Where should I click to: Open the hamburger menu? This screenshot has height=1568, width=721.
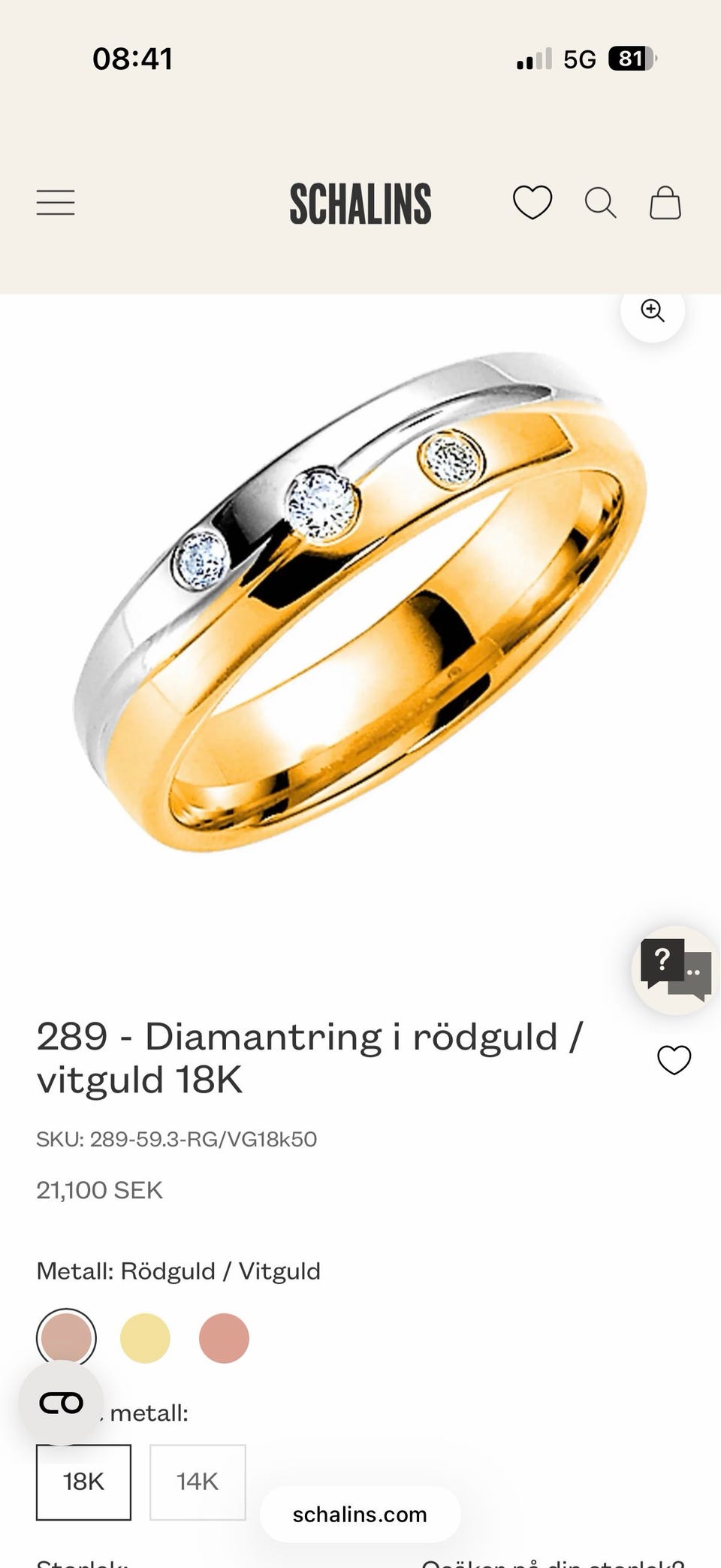click(x=56, y=203)
